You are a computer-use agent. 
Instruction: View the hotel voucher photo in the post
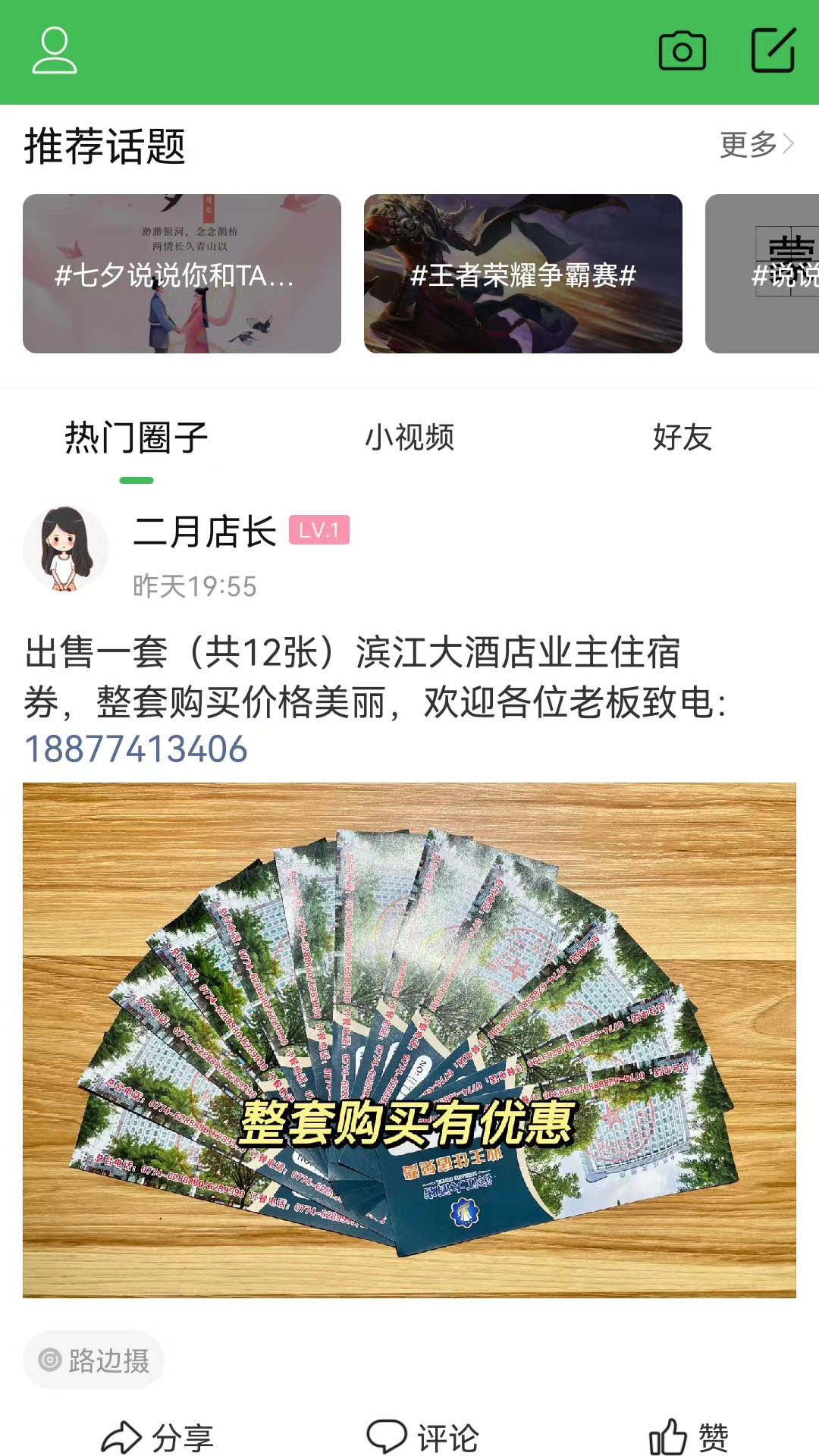pos(409,1040)
